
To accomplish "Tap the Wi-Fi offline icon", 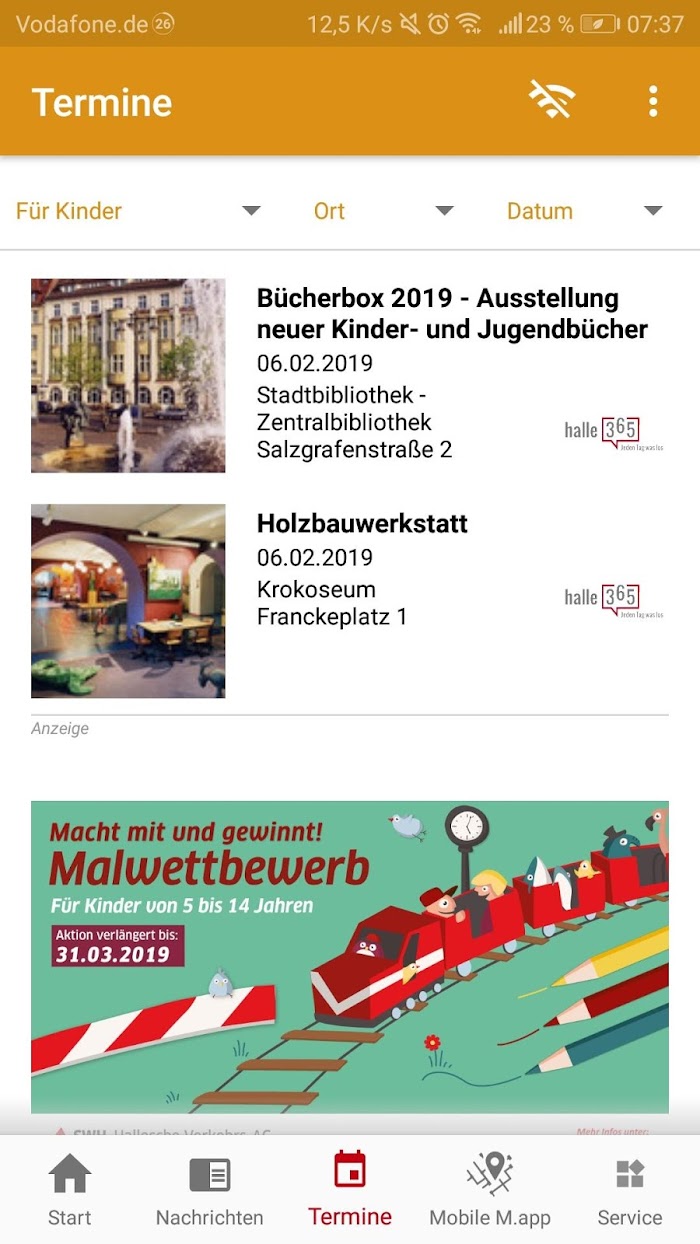I will pos(552,101).
